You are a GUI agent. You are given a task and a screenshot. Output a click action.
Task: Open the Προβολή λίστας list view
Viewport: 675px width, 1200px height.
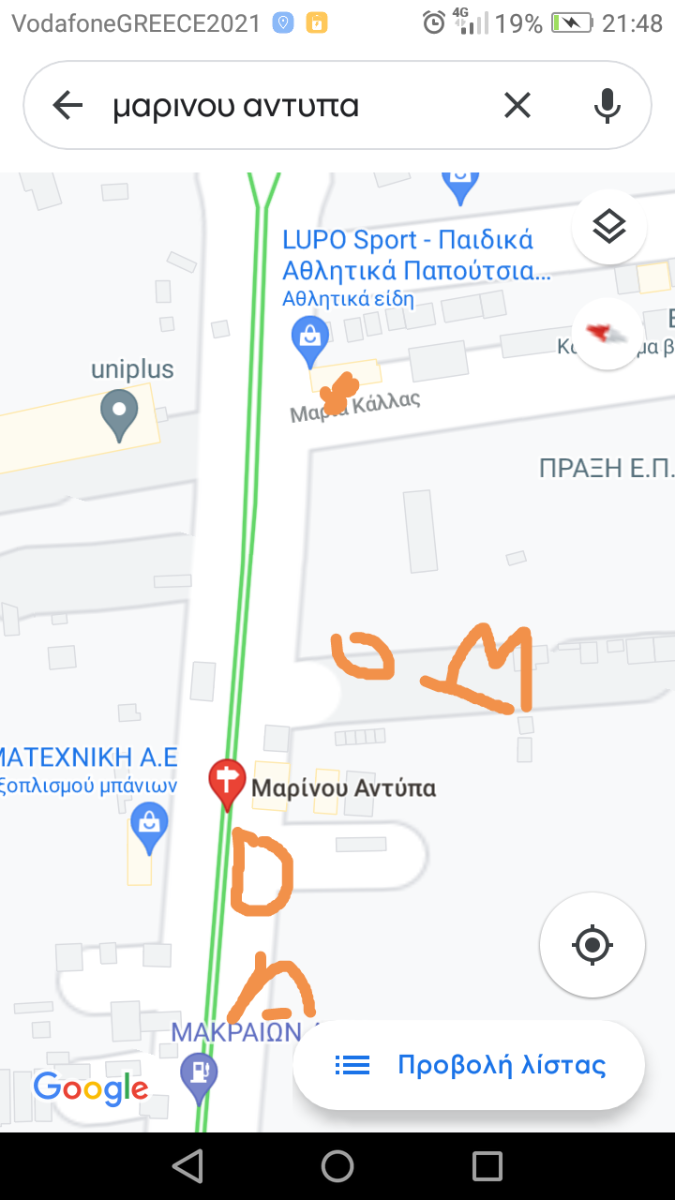469,1065
